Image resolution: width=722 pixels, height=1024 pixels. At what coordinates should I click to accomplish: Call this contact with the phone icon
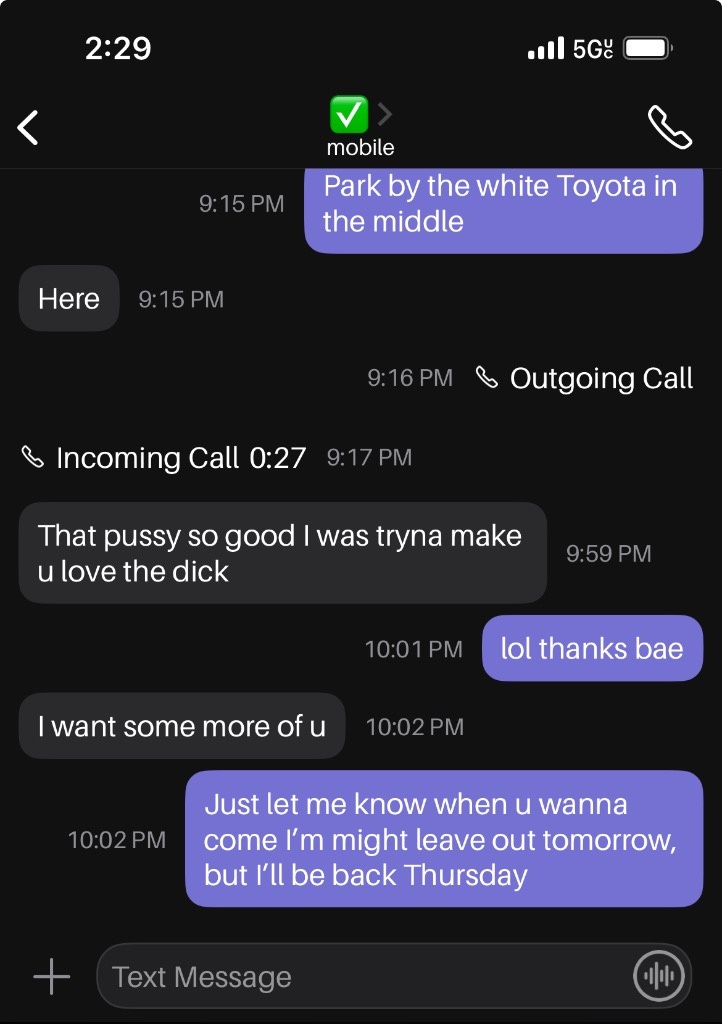point(669,128)
